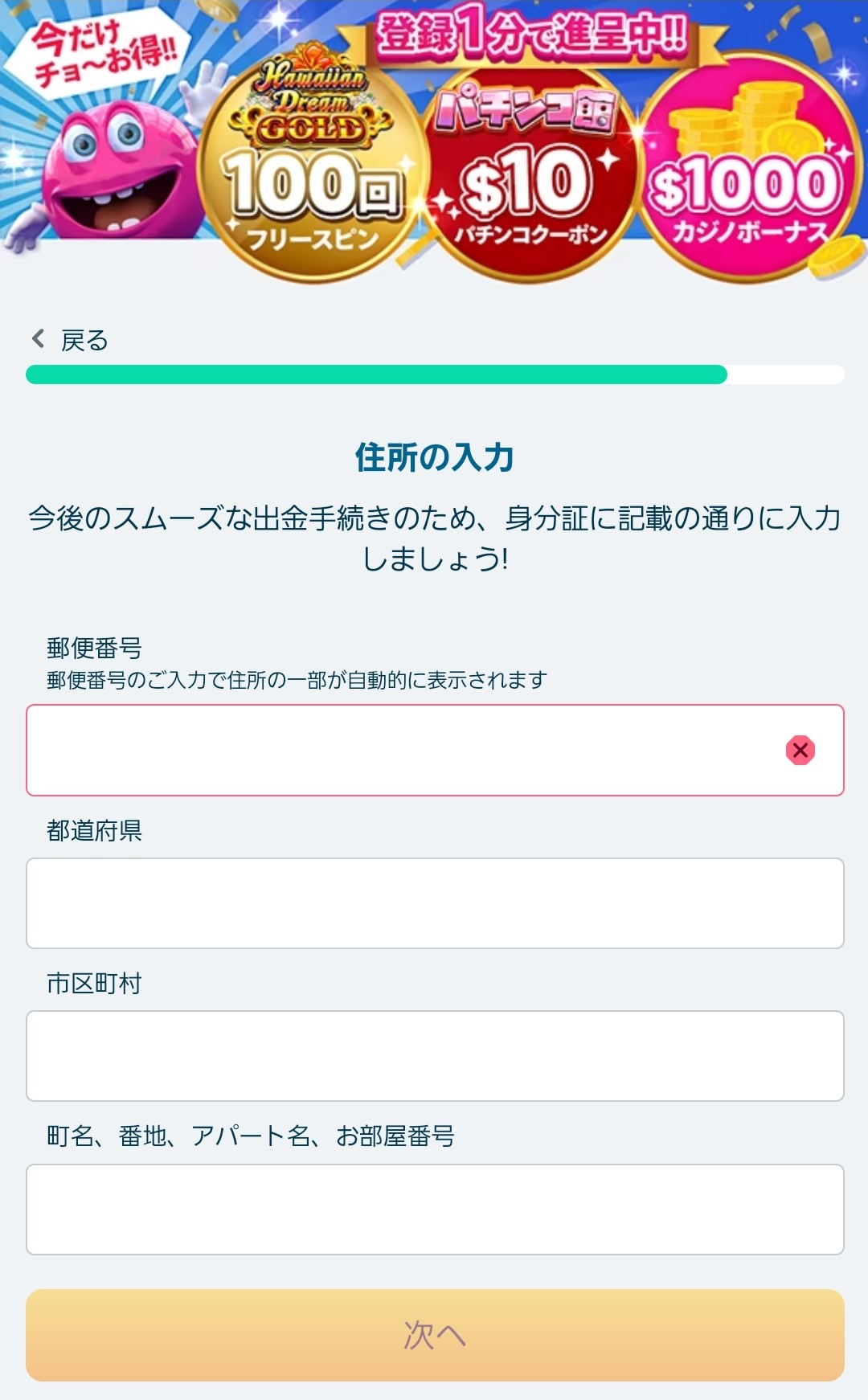Focus the 都道府県 prefecture field
Image resolution: width=868 pixels, height=1400 pixels.
pos(435,903)
